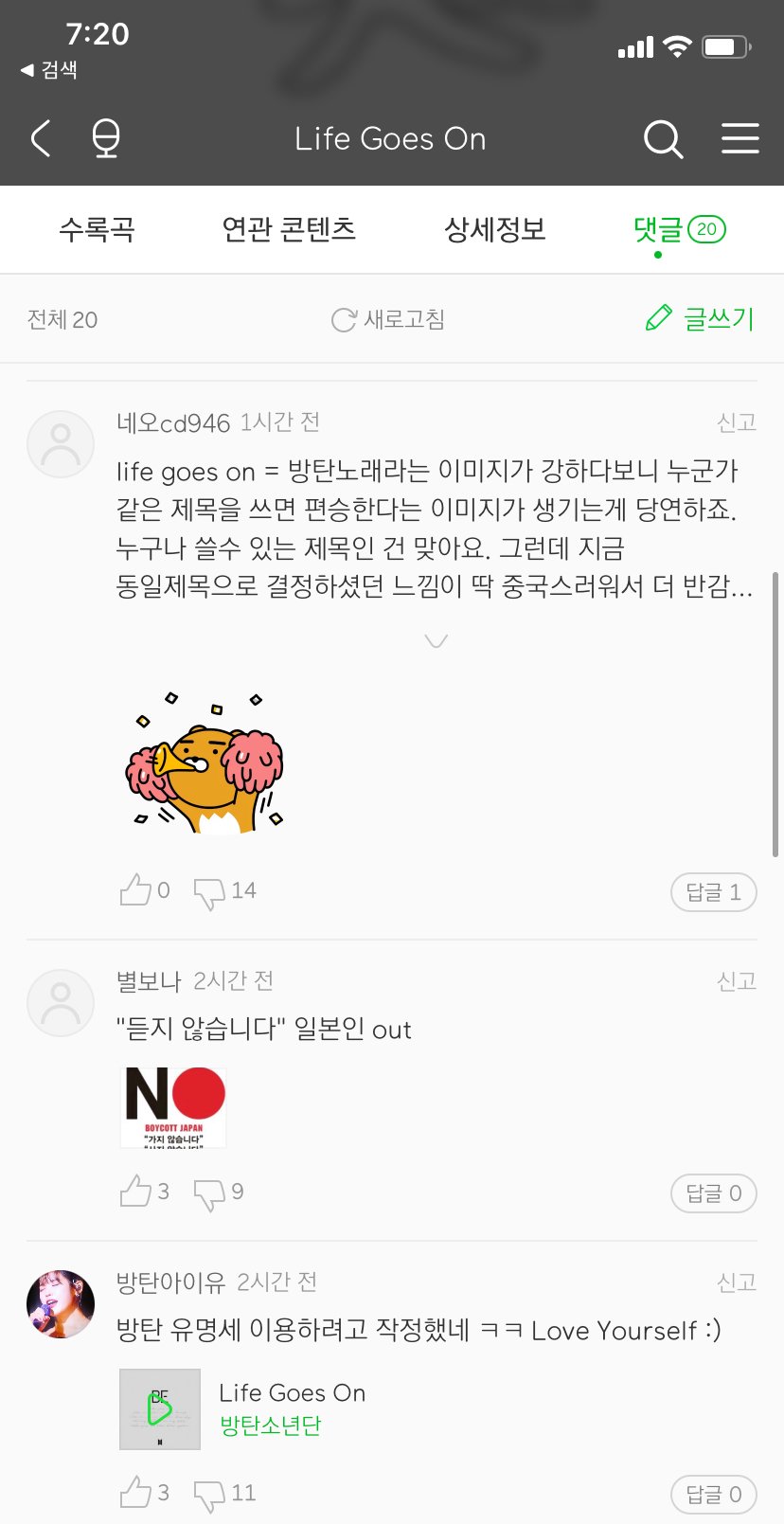Open 답글 0 under 별보나's comment
This screenshot has width=784, height=1524.
click(x=713, y=1193)
